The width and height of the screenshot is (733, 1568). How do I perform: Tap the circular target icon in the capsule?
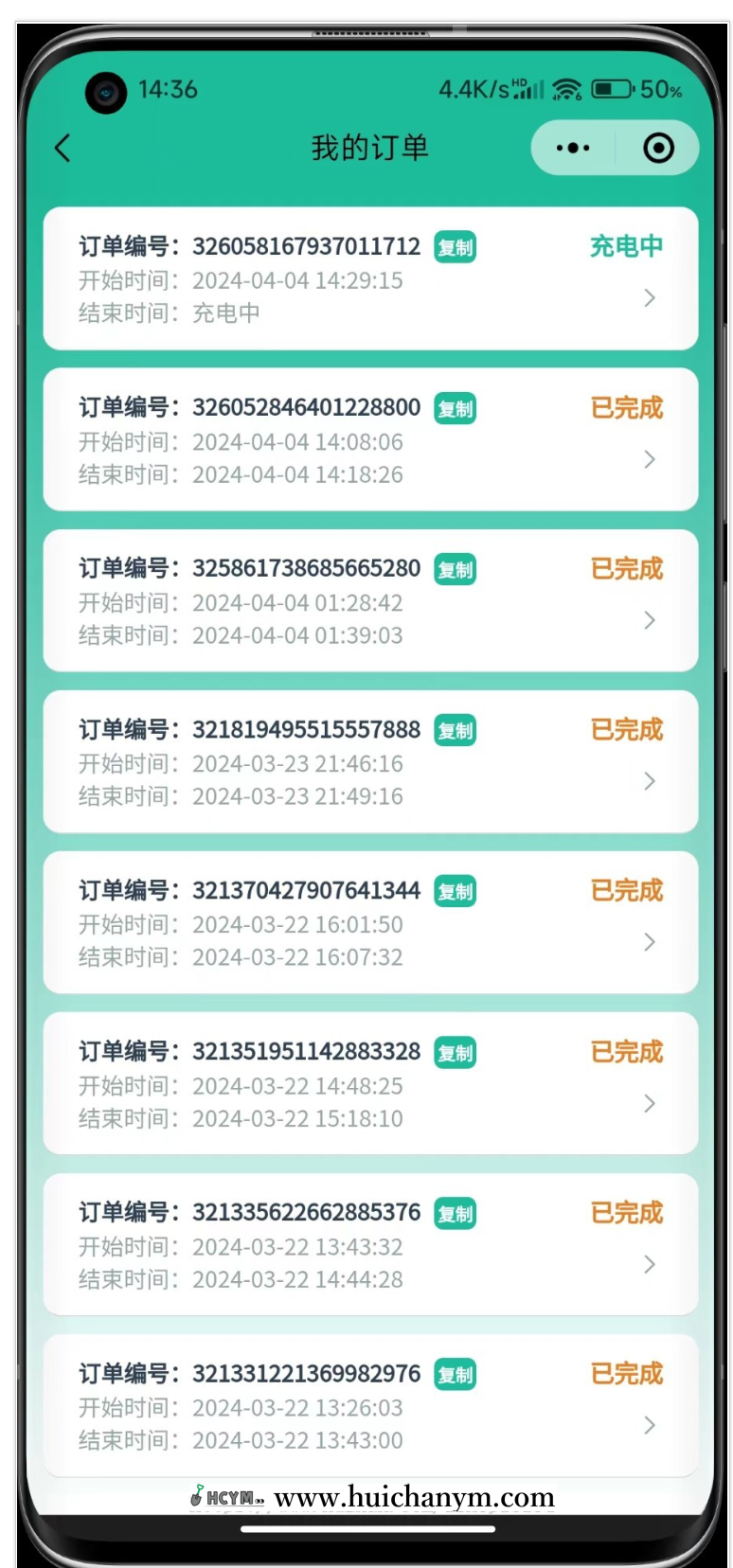659,148
